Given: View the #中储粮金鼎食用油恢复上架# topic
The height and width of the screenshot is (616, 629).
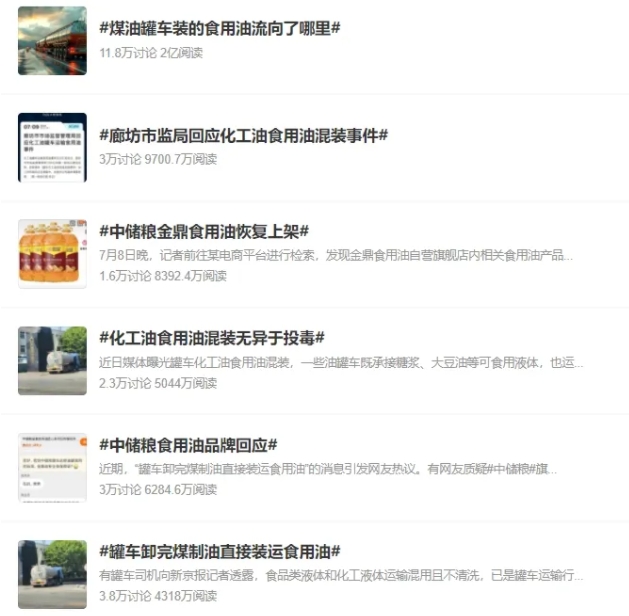Looking at the screenshot, I should click(204, 231).
